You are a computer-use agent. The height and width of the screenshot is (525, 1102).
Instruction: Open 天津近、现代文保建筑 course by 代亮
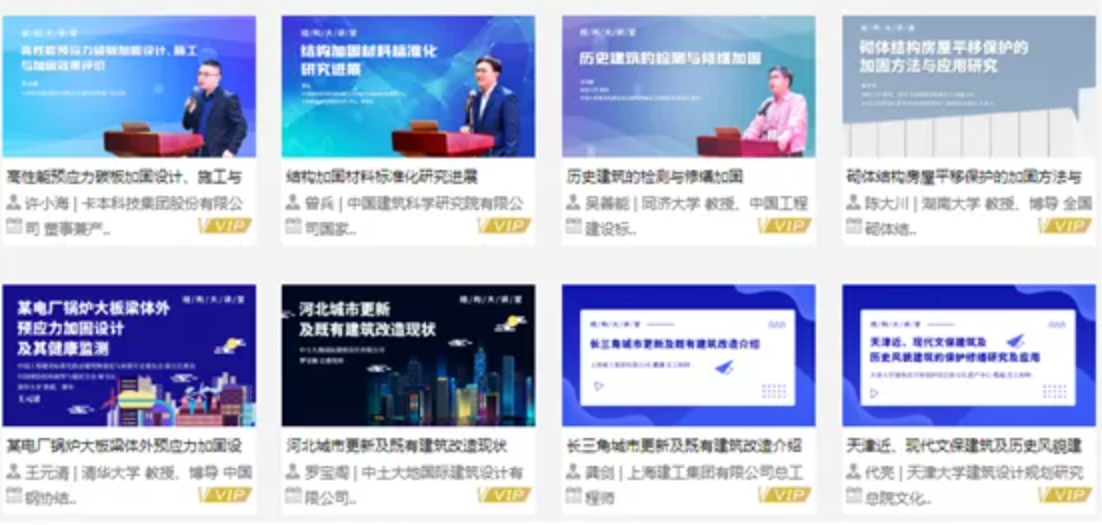pyautogui.click(x=968, y=356)
